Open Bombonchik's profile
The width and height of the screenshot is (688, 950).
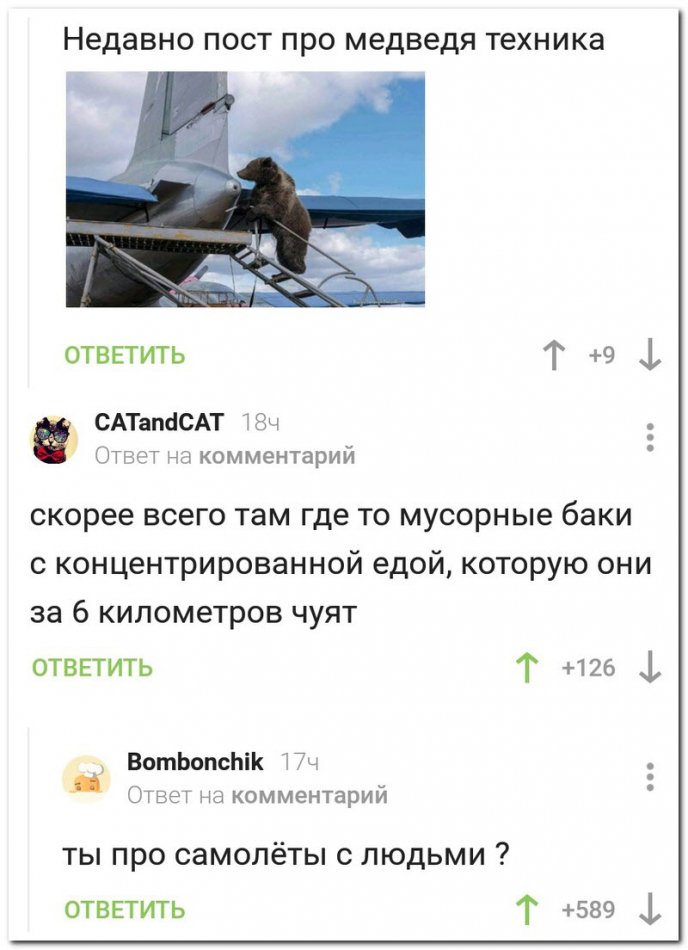click(195, 762)
